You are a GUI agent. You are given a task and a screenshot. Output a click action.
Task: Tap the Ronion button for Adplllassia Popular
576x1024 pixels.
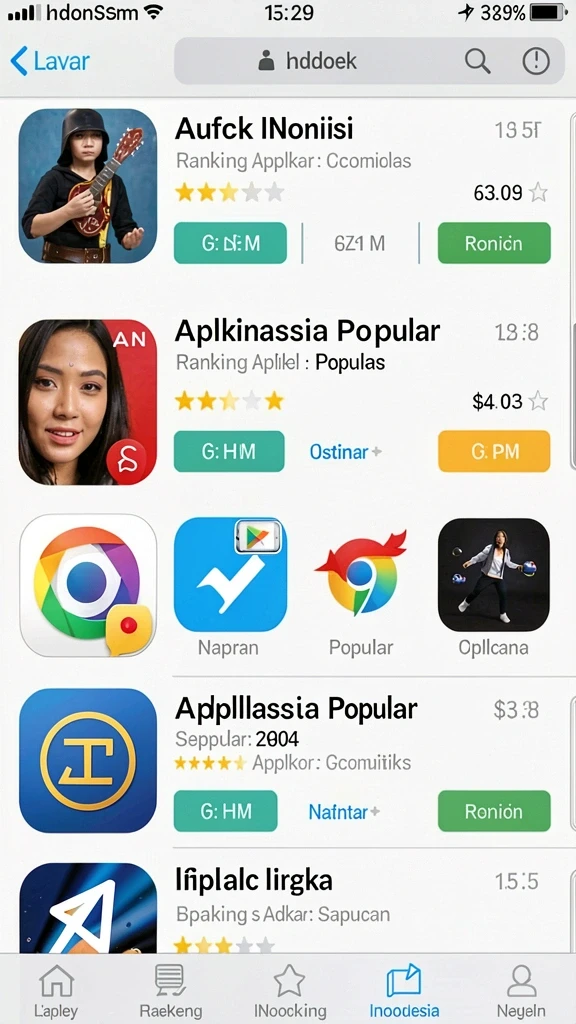pyautogui.click(x=494, y=811)
